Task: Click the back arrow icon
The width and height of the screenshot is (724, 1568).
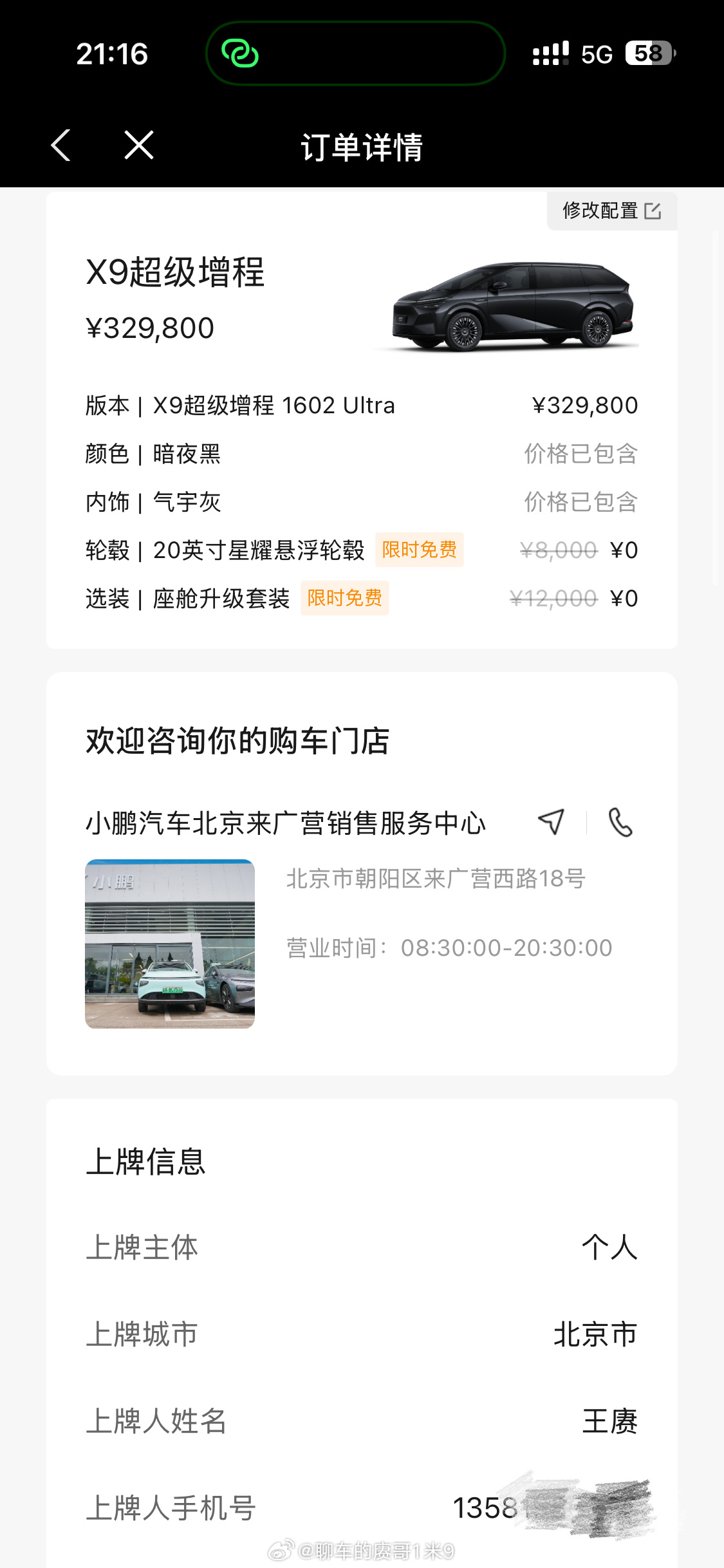Action: (x=61, y=146)
